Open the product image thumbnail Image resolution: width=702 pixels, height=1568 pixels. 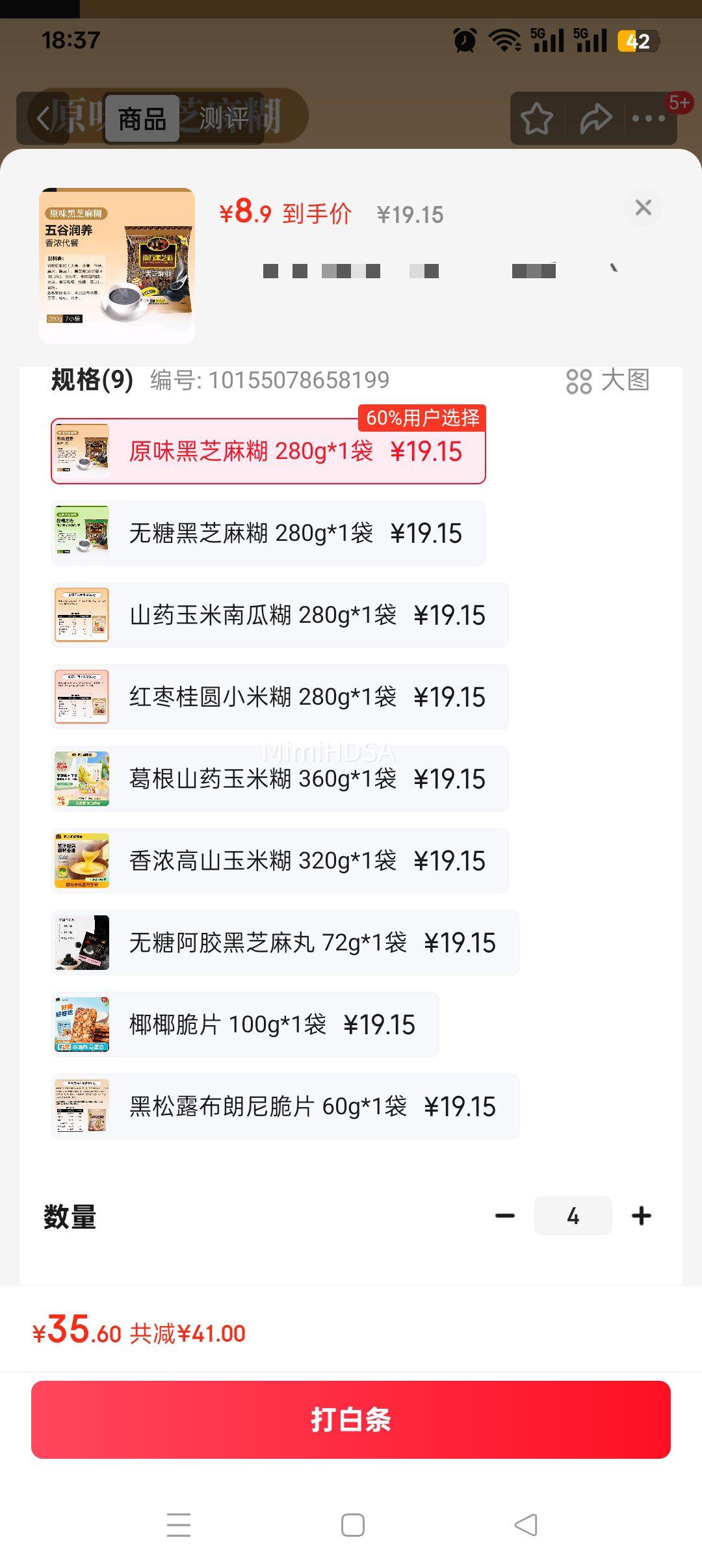(x=117, y=265)
